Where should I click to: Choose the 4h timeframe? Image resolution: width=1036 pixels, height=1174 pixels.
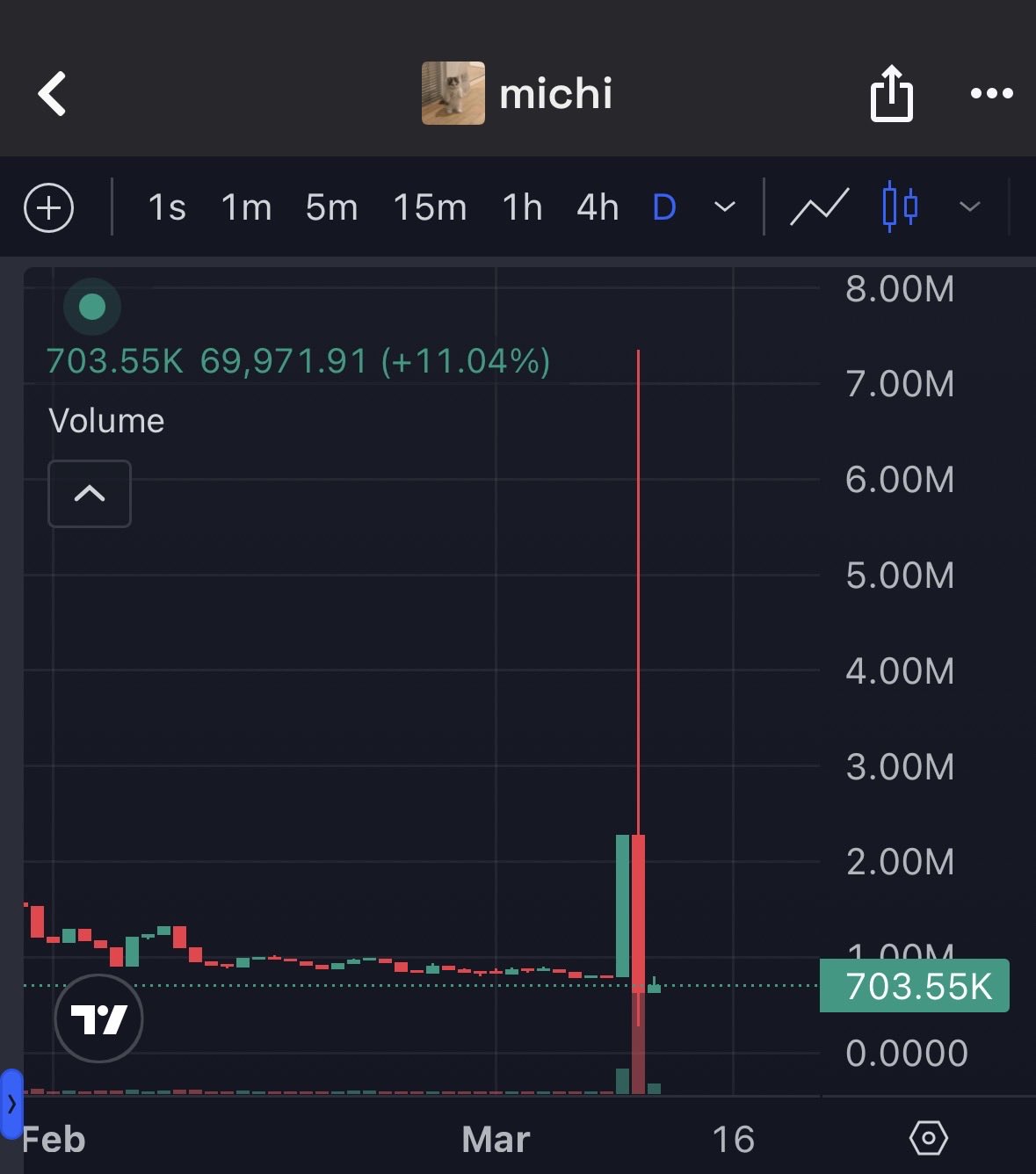598,208
